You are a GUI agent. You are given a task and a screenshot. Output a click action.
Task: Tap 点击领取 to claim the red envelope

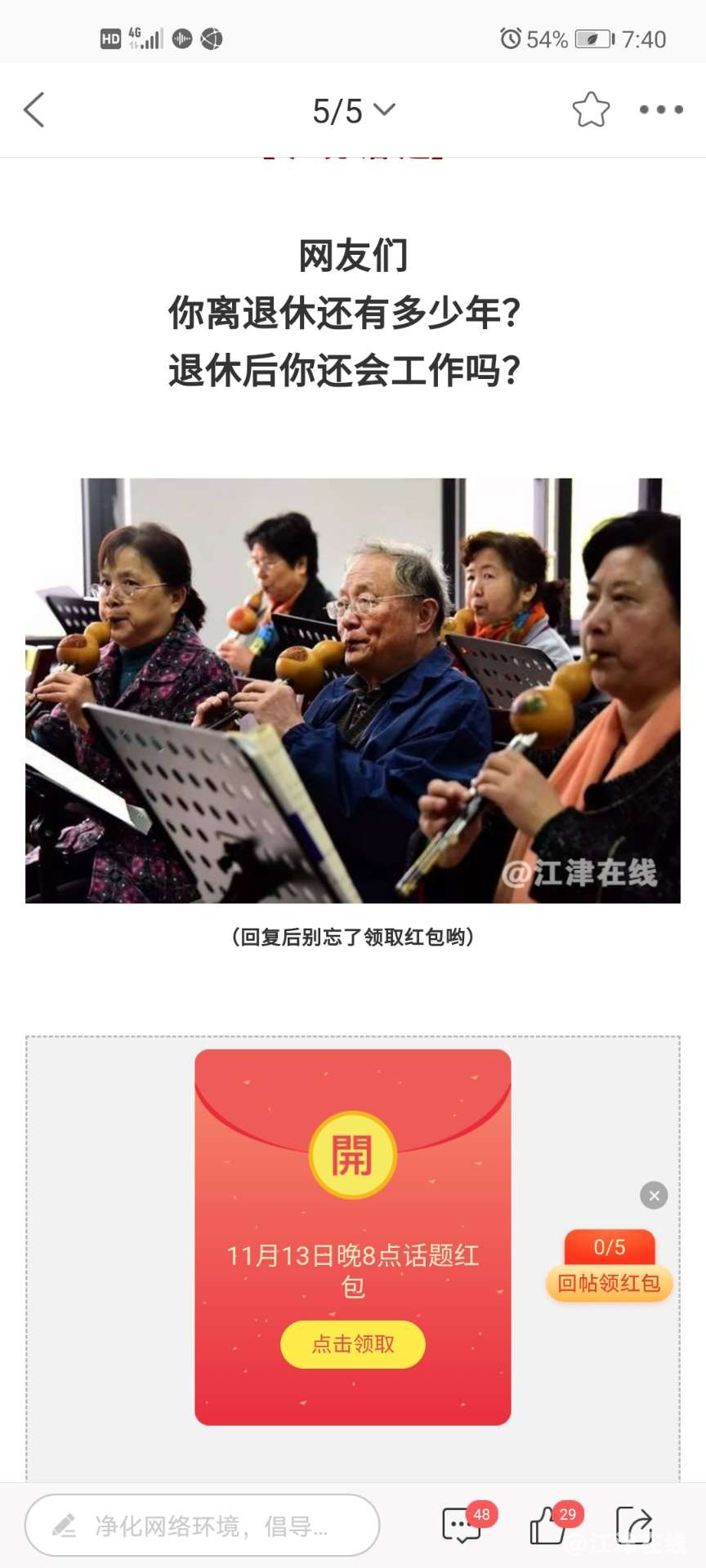coord(352,1343)
